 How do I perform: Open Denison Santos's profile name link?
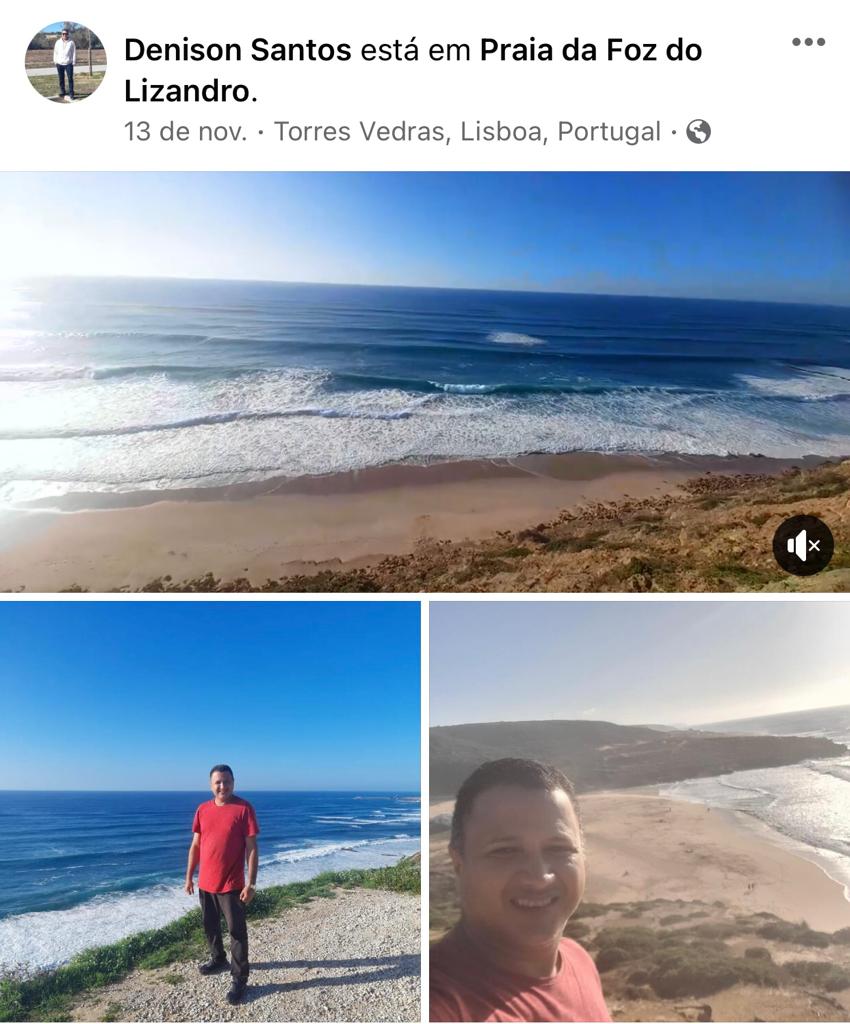point(237,50)
